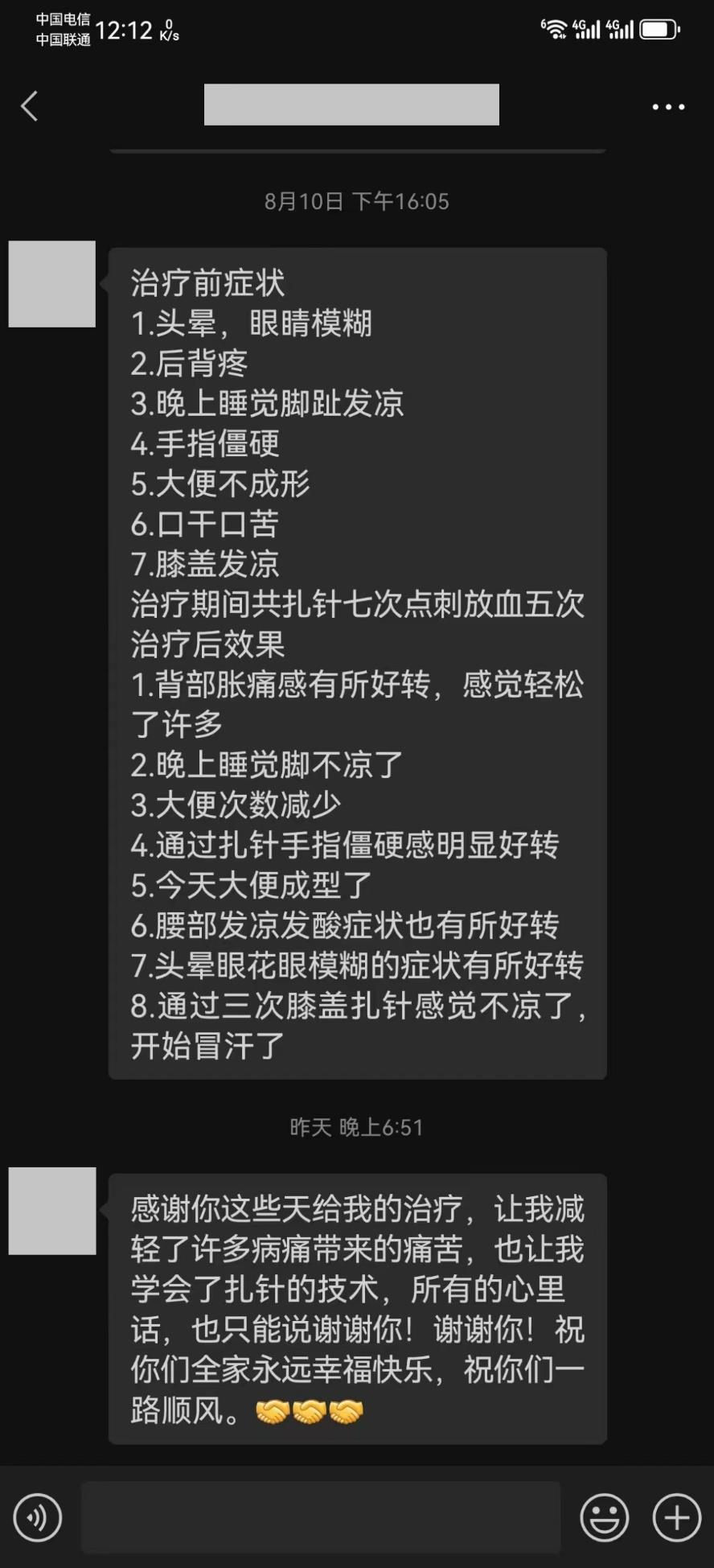714x1568 pixels.
Task: Open the plus attachments menu
Action: coord(676,1517)
